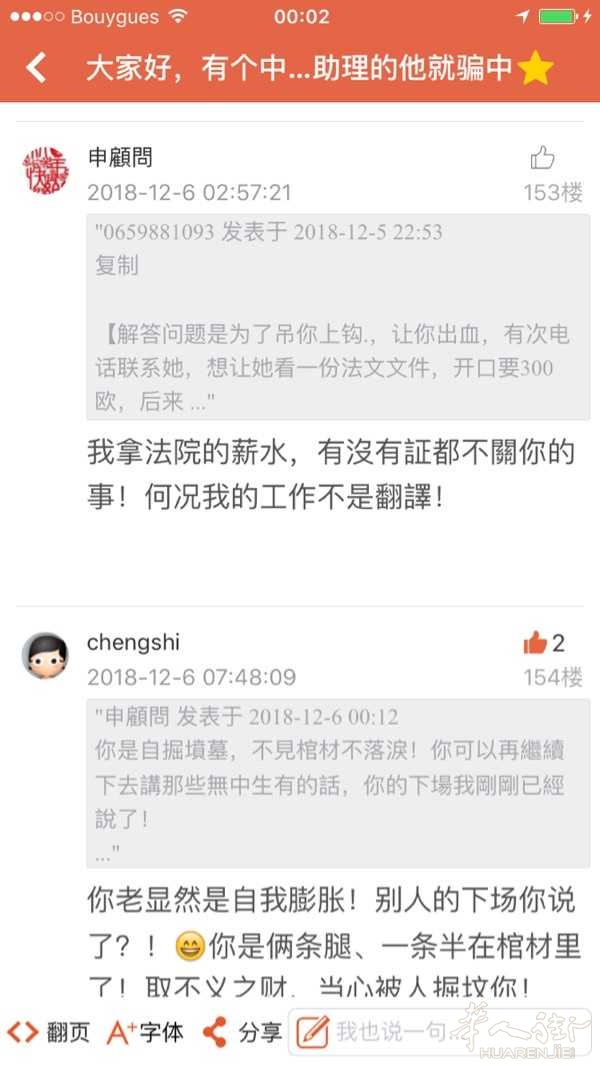Open the 翻页 page-jump control
This screenshot has height=1068, width=600.
pos(49,1031)
